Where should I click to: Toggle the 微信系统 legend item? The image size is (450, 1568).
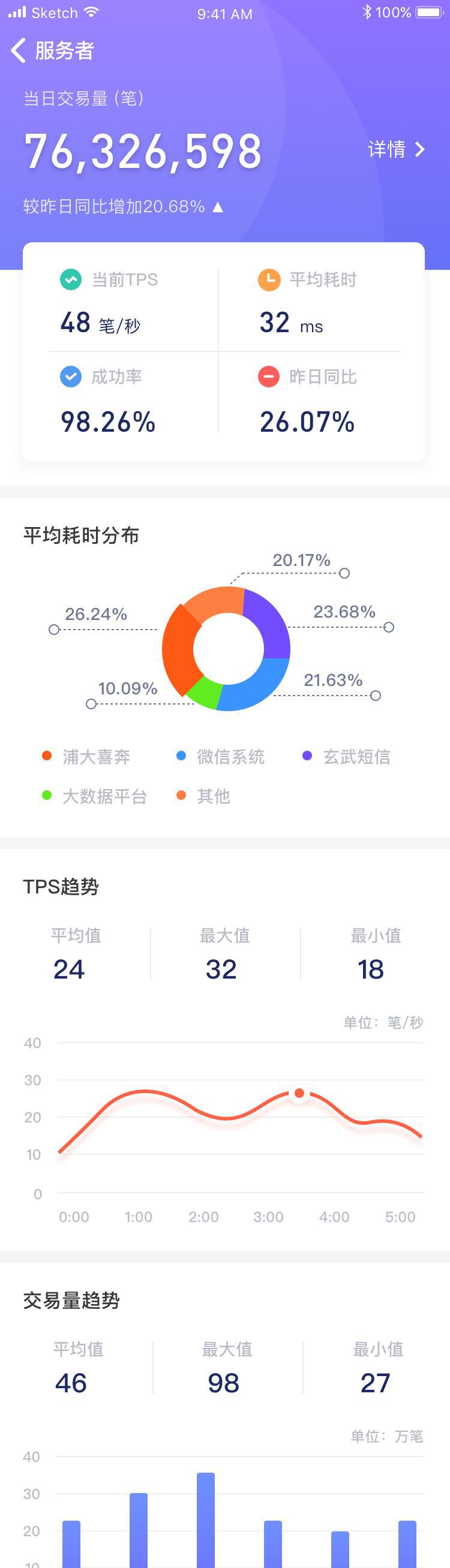pyautogui.click(x=220, y=757)
